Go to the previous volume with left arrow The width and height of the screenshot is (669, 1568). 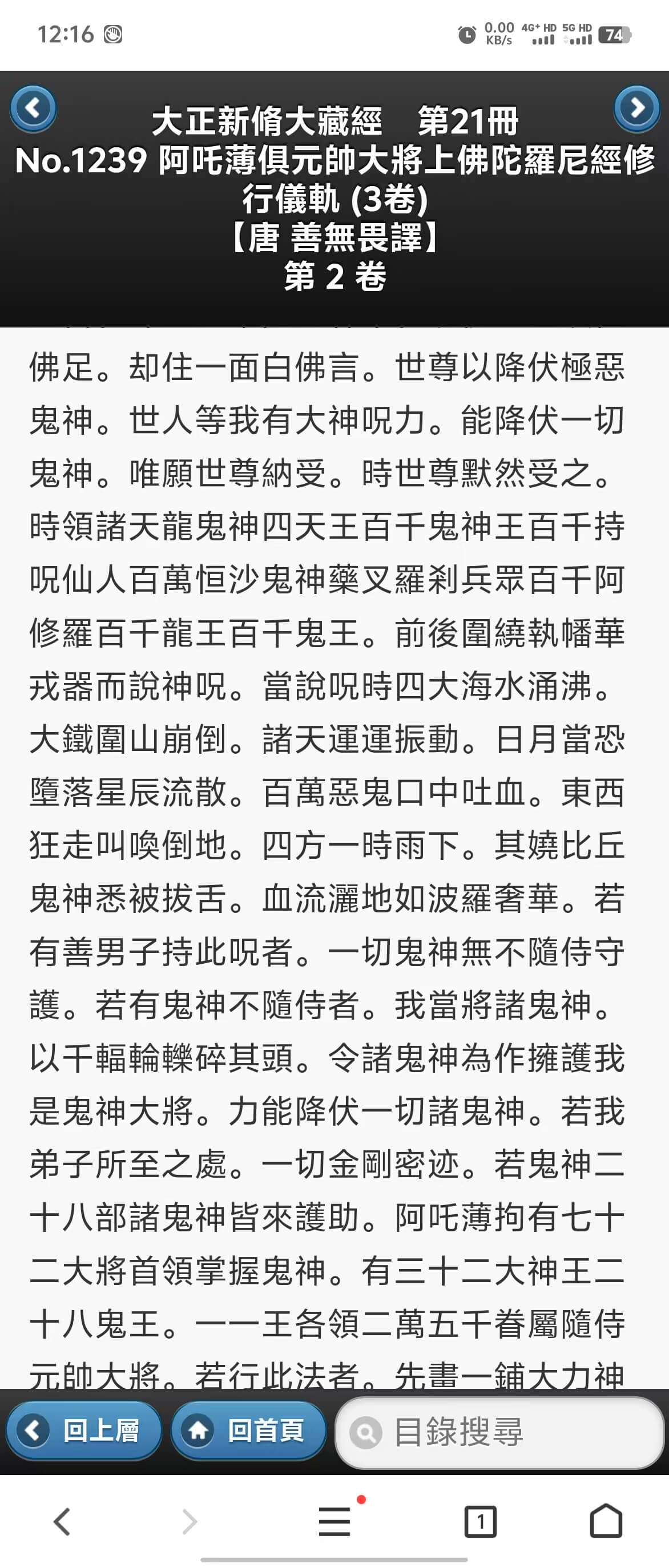pos(34,109)
